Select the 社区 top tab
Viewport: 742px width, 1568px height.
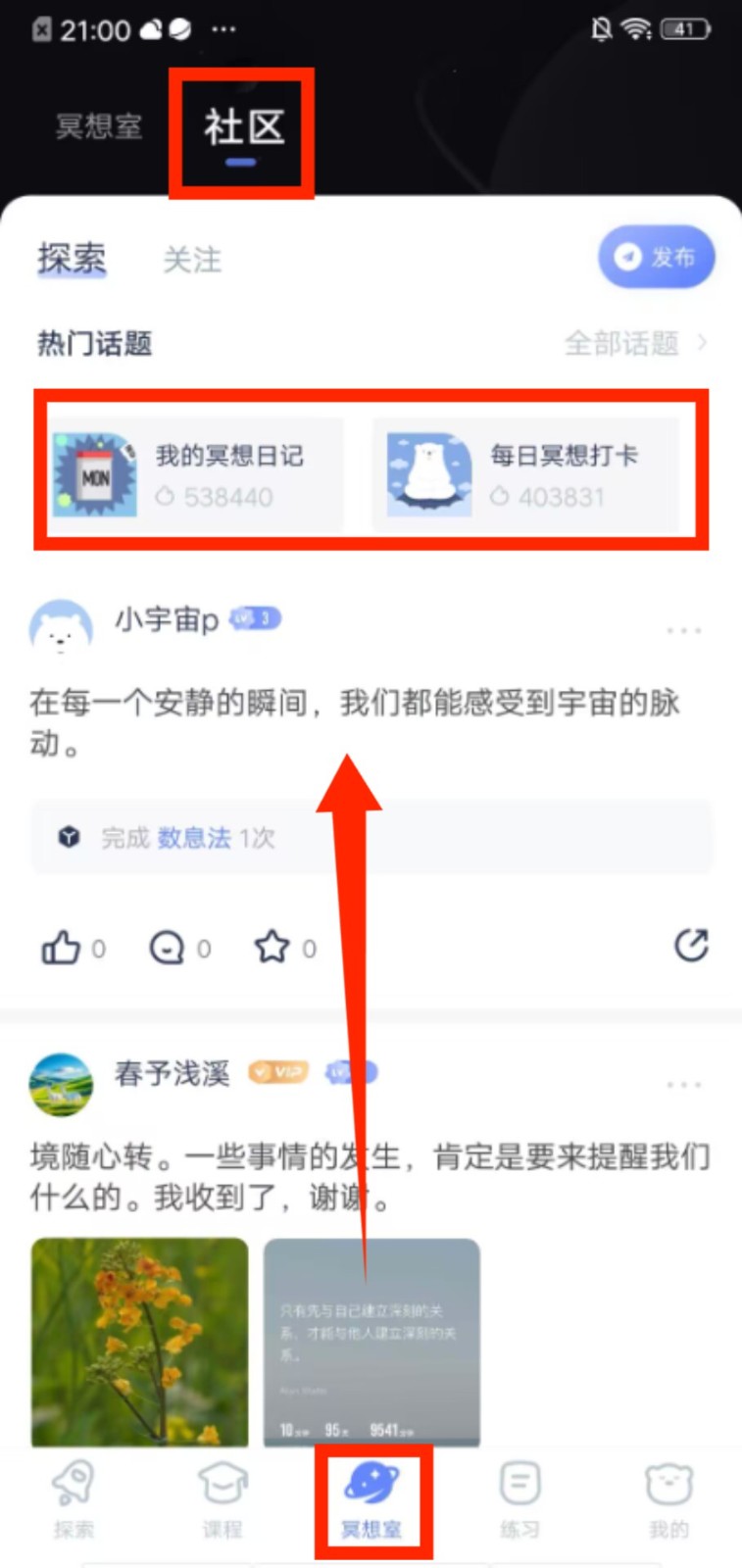coord(243,128)
